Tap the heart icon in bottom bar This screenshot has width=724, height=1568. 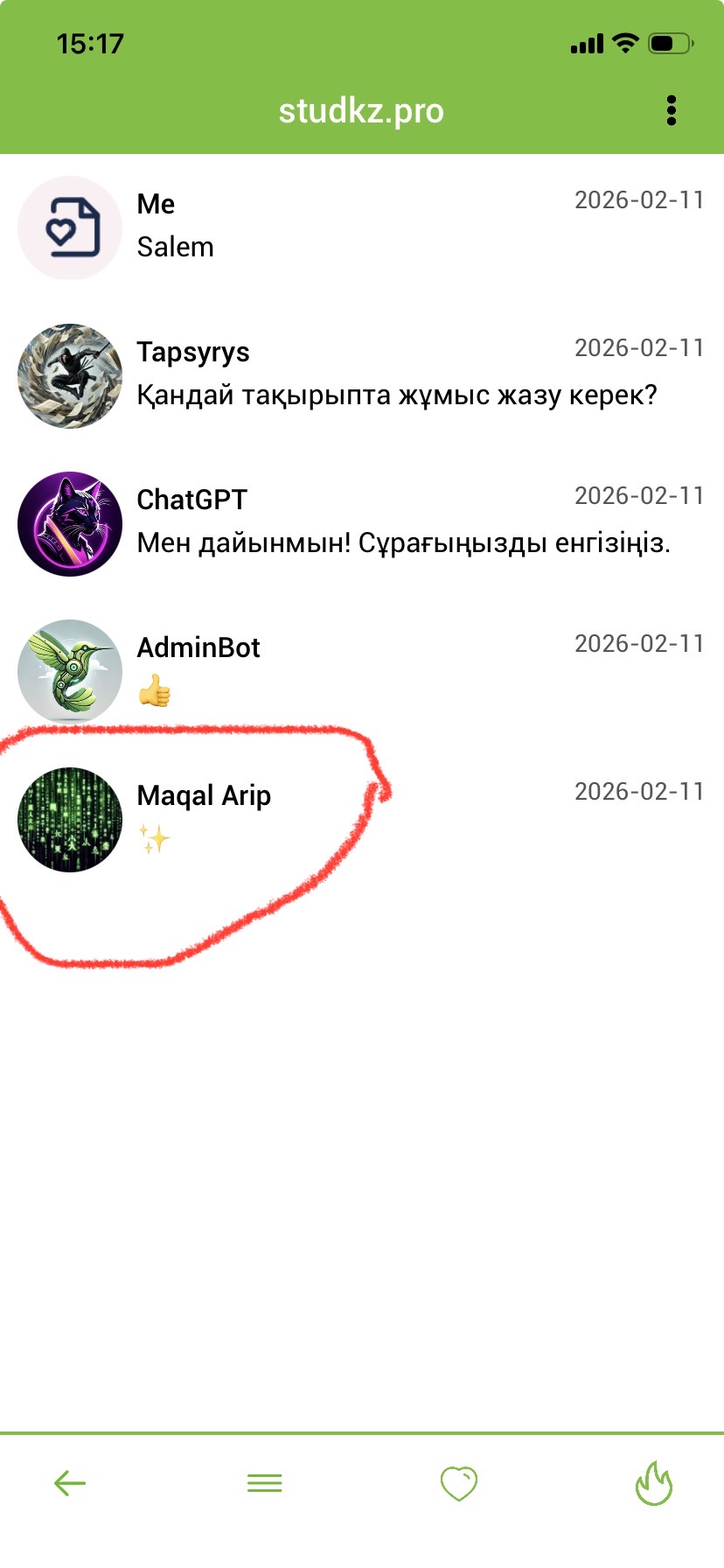[458, 1483]
